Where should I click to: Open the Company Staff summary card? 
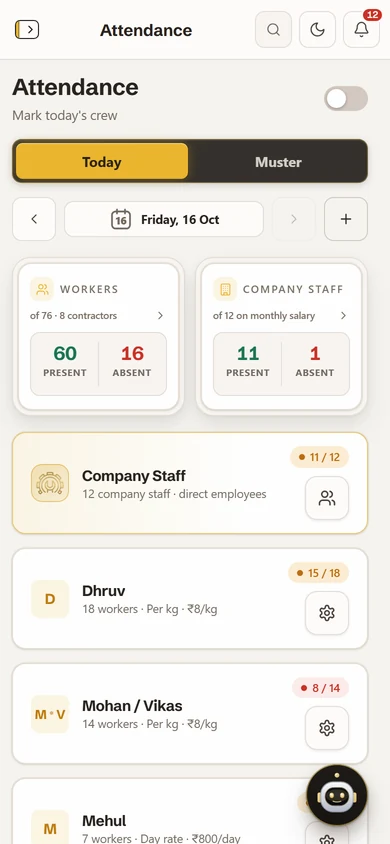(281, 336)
